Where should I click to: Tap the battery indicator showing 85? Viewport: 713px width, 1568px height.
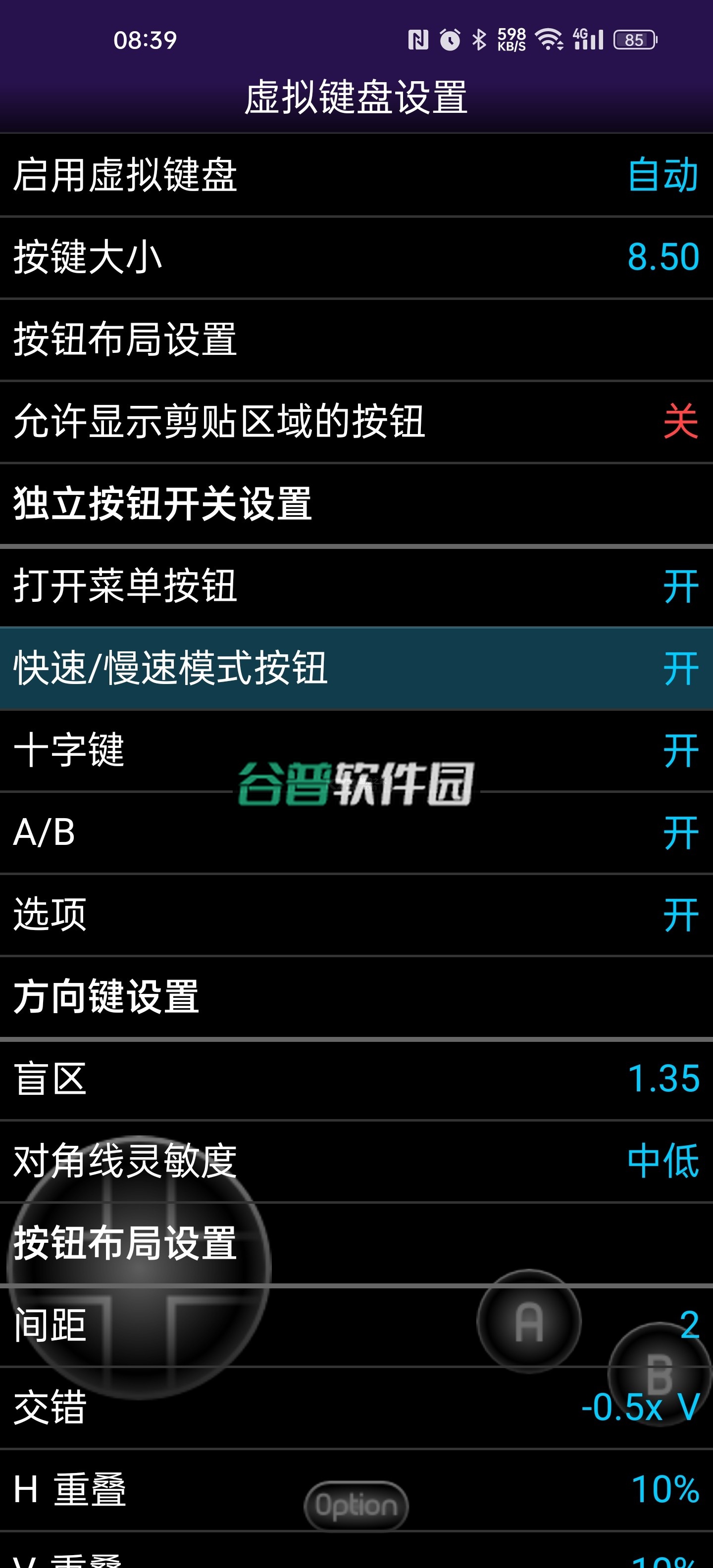(635, 38)
